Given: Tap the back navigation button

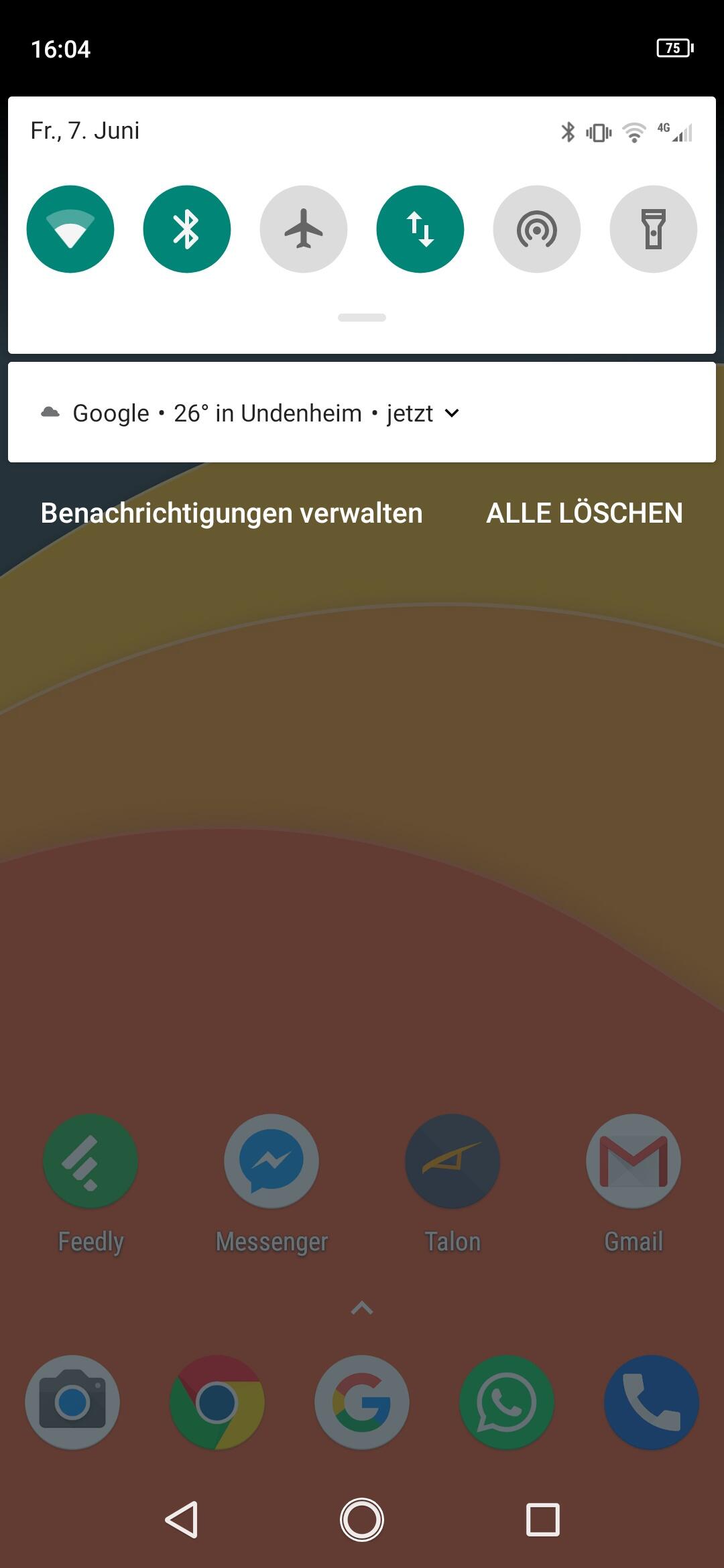Looking at the screenshot, I should coord(182,1520).
